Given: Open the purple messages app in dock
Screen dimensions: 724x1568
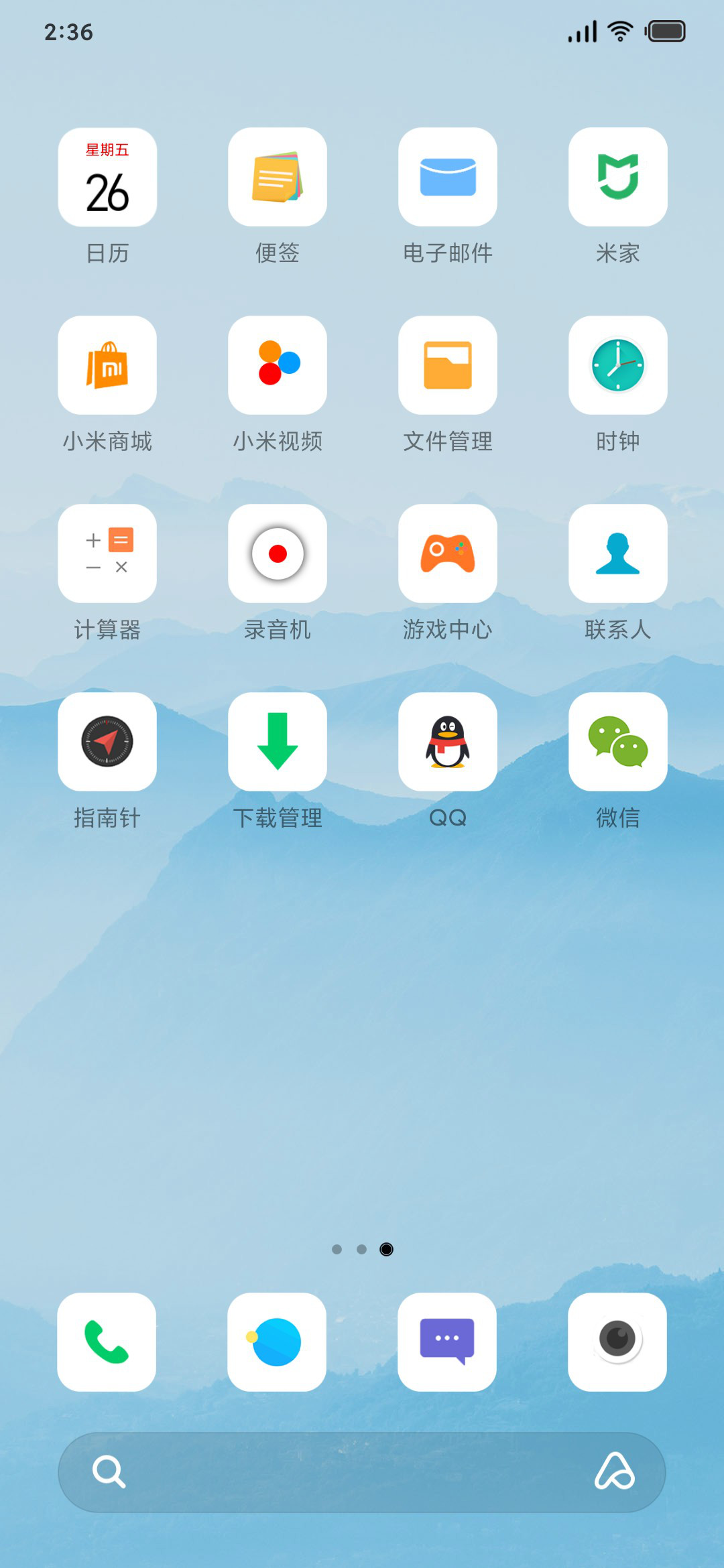Looking at the screenshot, I should pos(447,1342).
